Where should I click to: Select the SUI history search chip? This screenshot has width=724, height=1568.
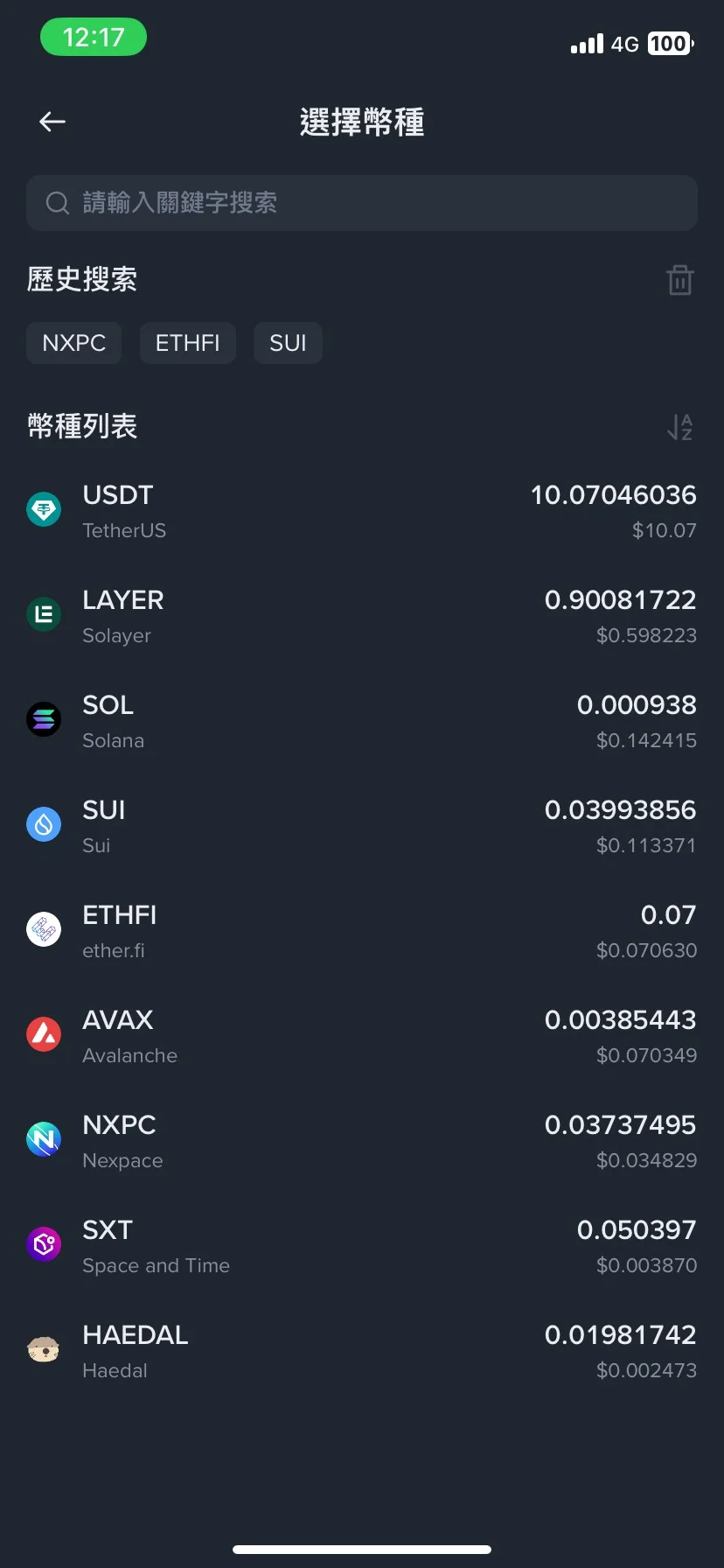pyautogui.click(x=288, y=342)
